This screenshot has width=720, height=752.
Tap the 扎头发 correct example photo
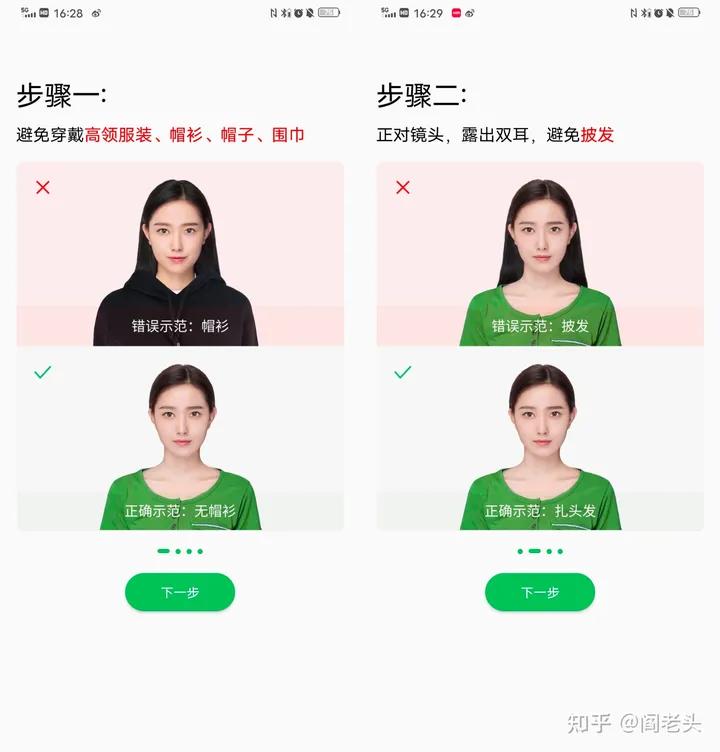(x=540, y=440)
